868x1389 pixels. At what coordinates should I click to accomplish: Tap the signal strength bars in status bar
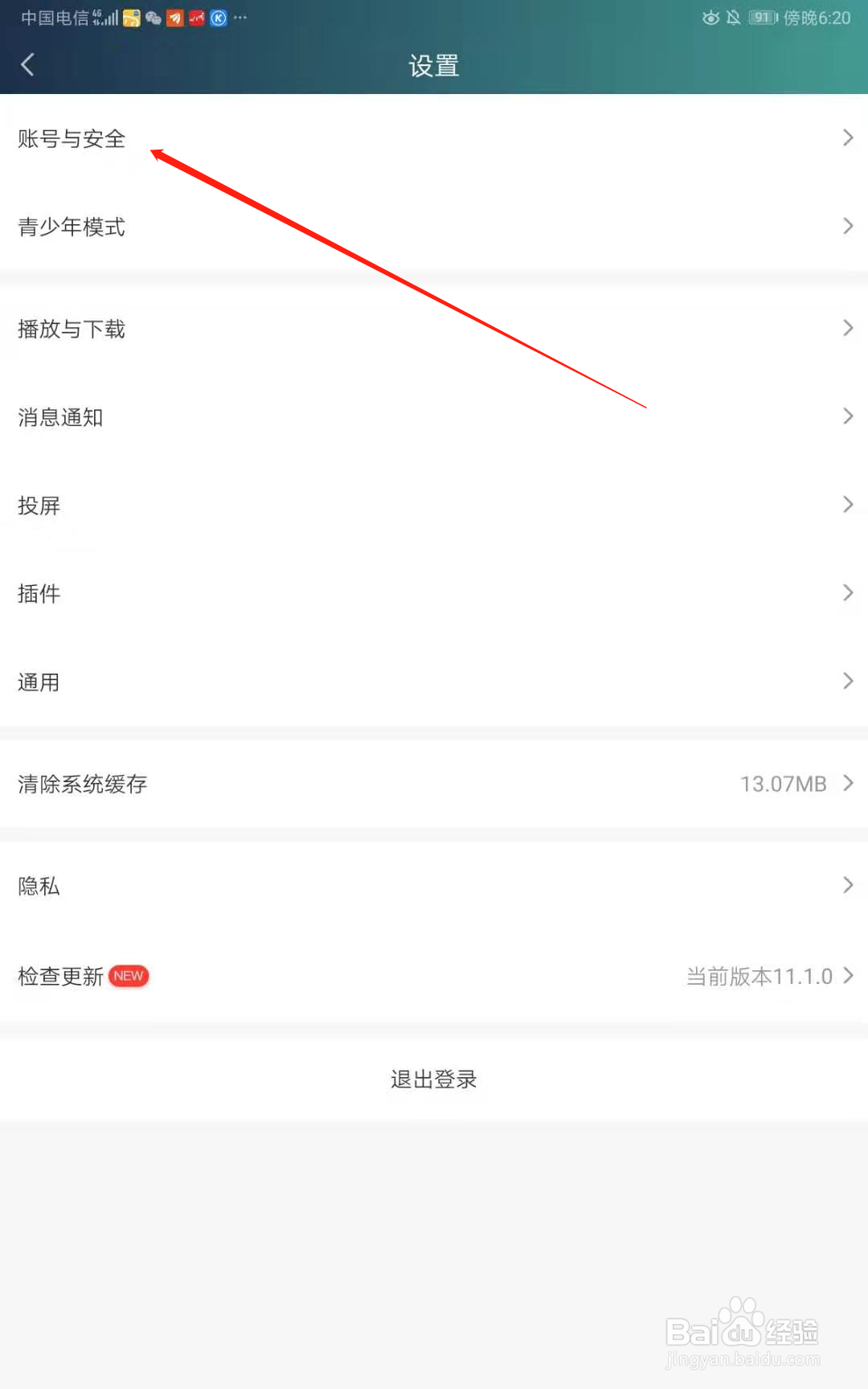pos(110,18)
